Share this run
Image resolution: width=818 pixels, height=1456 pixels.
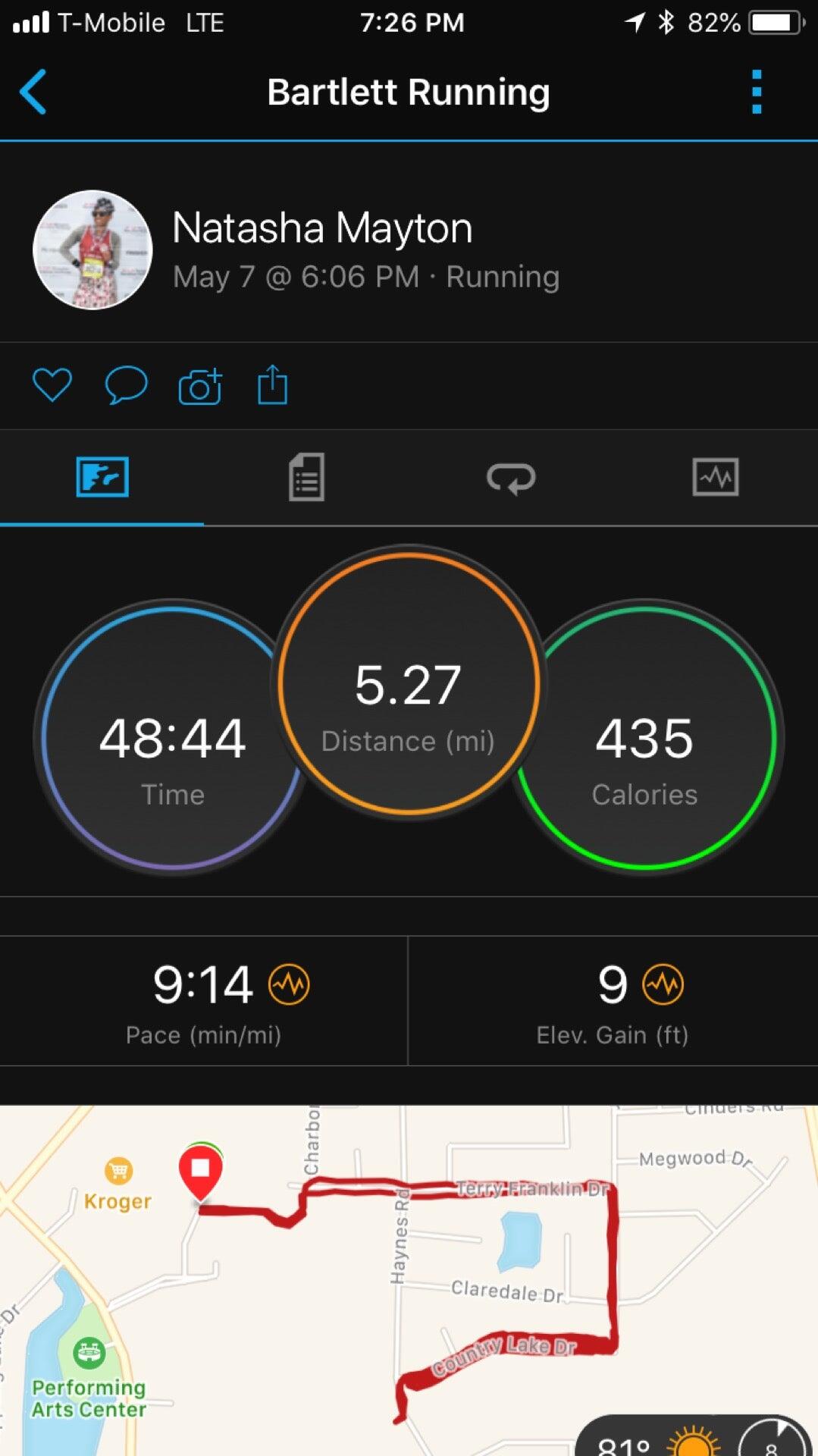pos(272,385)
